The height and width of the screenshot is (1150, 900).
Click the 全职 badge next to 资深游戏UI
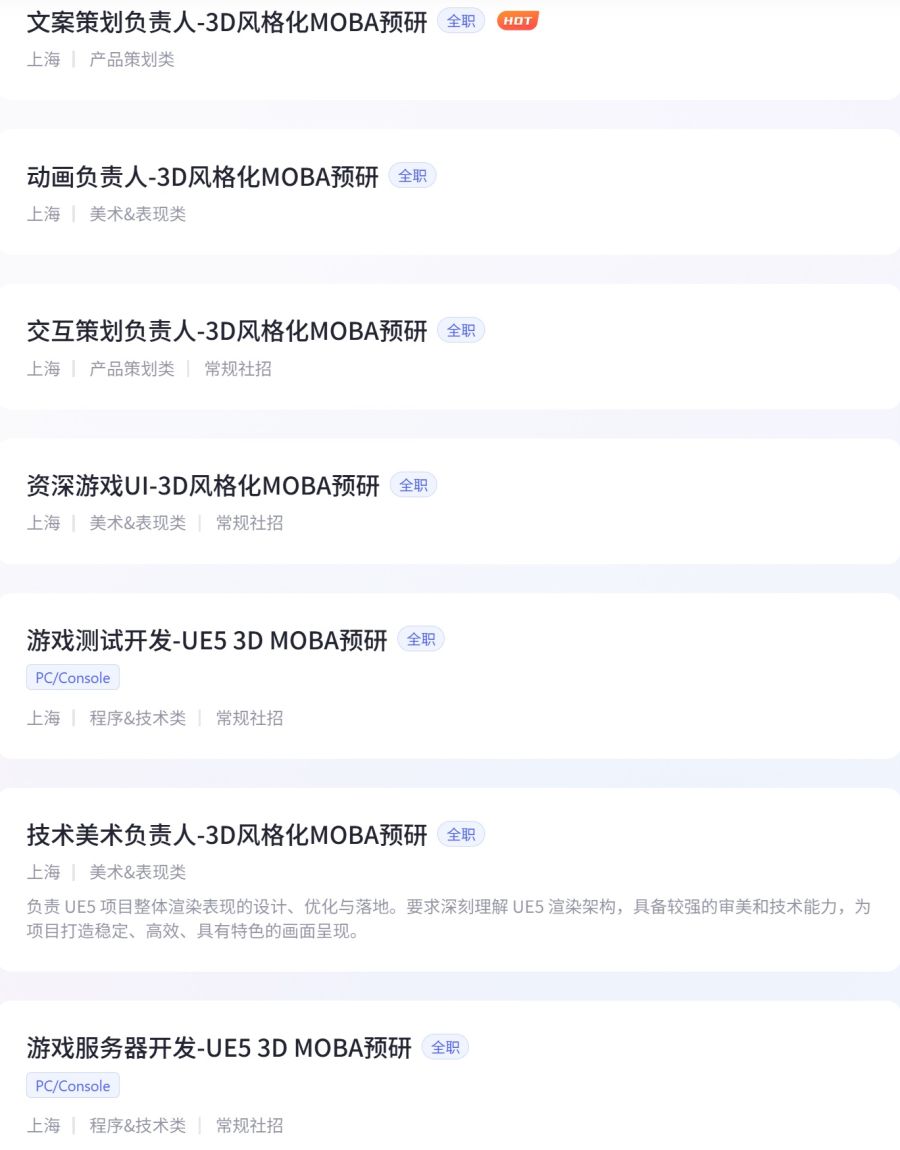pos(413,485)
